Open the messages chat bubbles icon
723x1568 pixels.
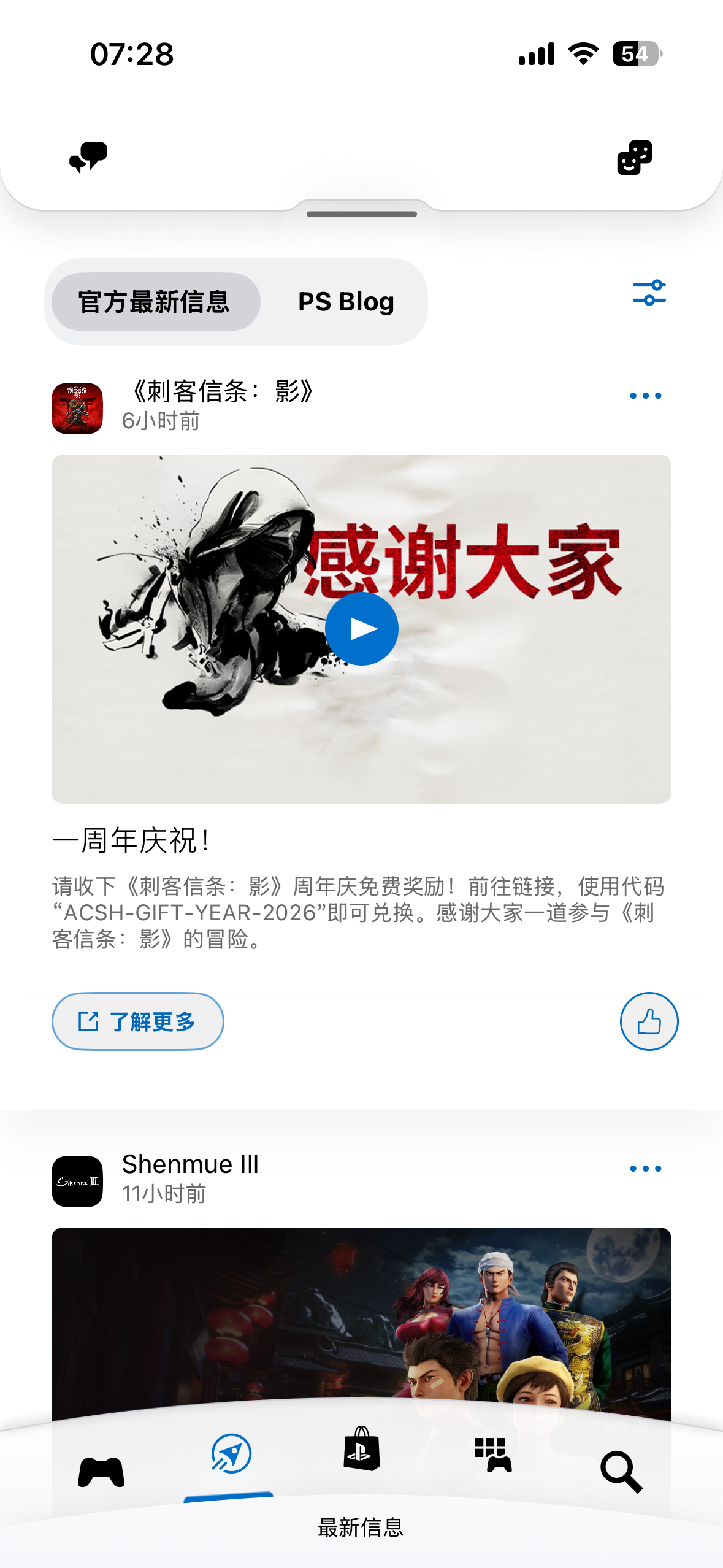(x=88, y=158)
